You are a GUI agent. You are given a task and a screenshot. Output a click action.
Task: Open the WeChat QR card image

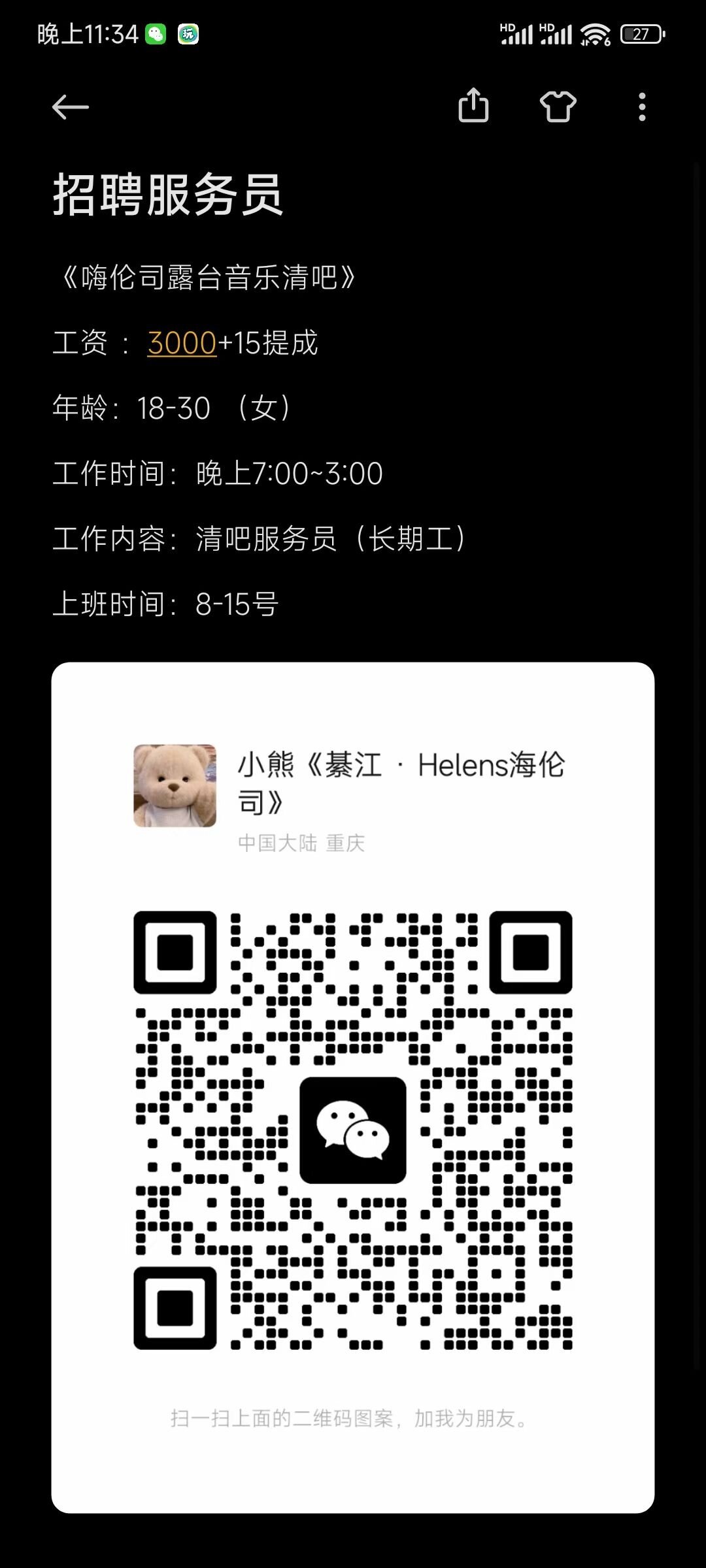tap(353, 1088)
